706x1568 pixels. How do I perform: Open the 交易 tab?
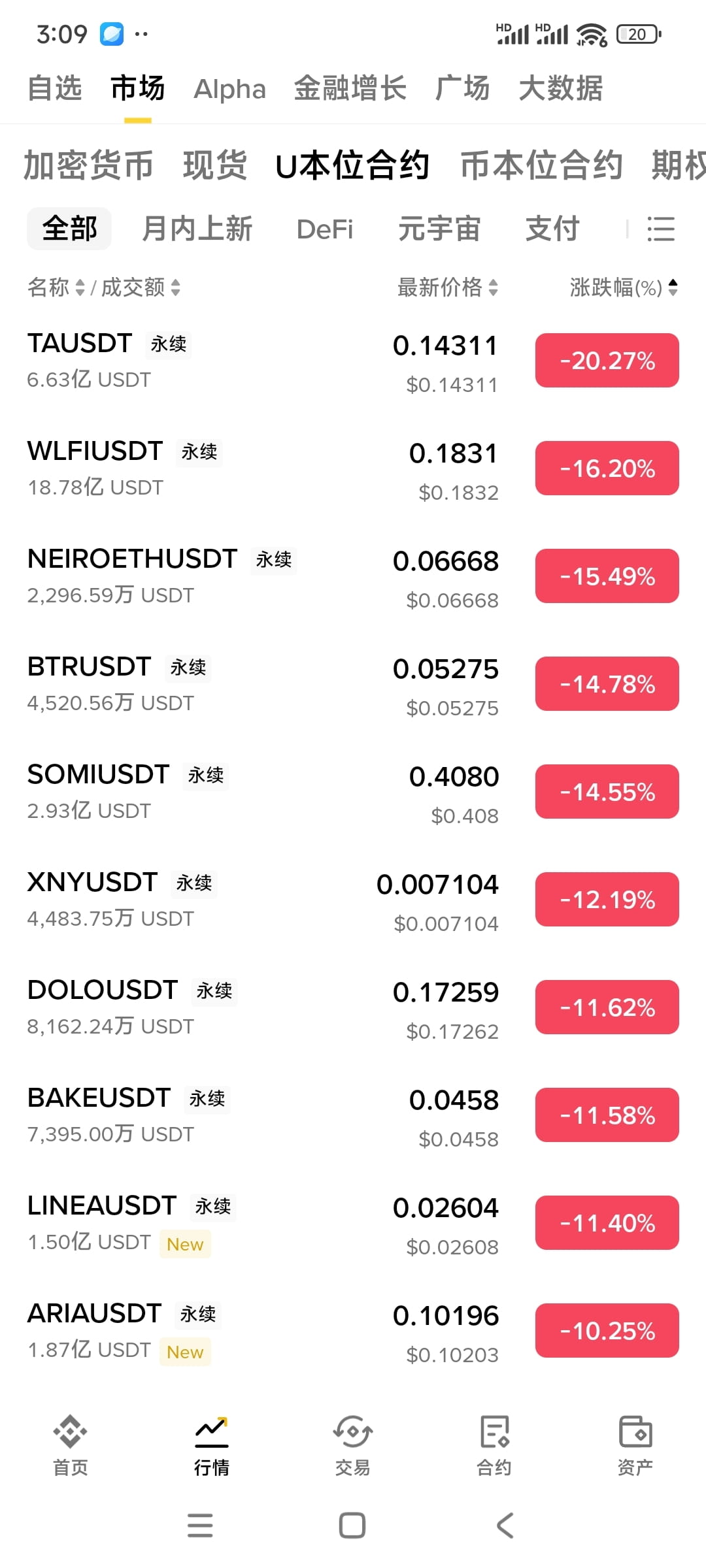(x=353, y=1445)
